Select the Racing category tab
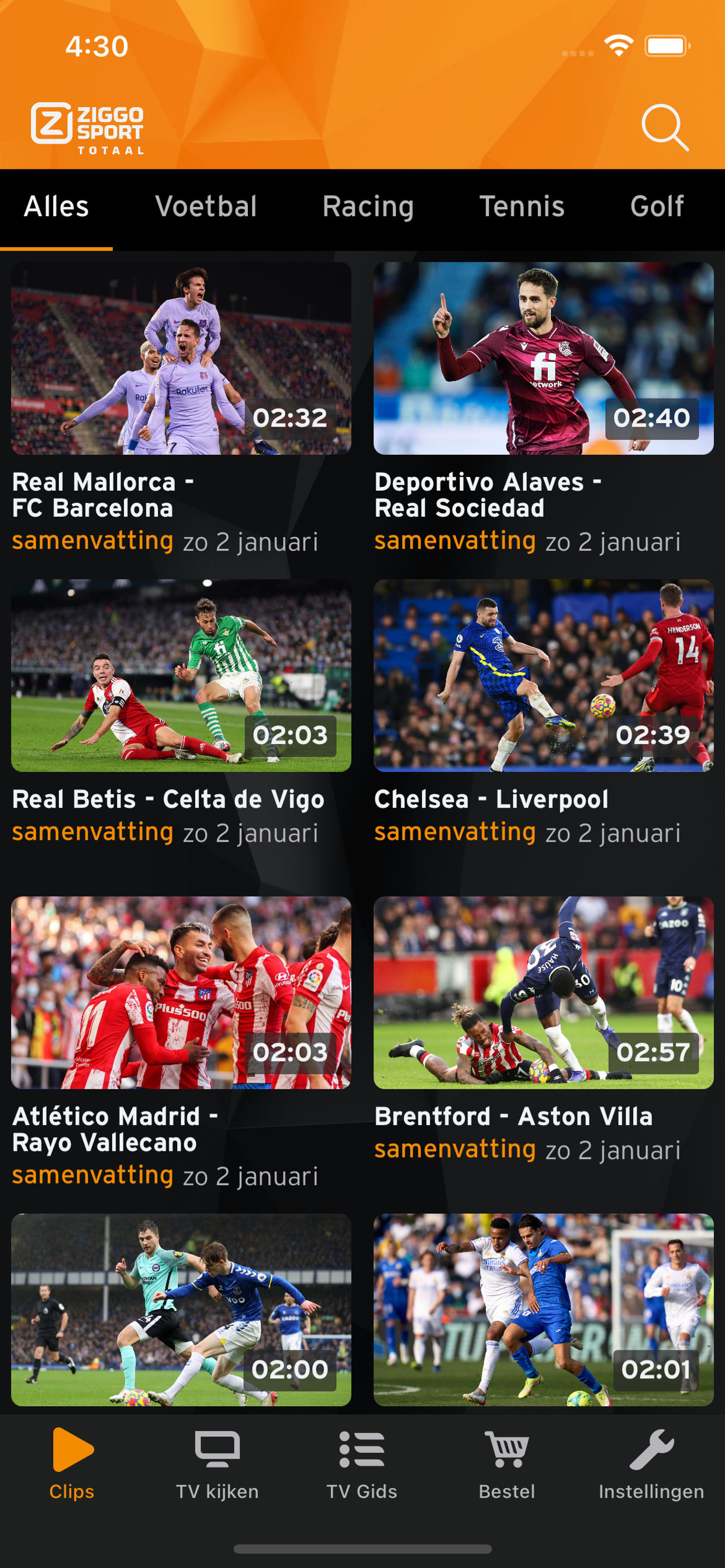 pyautogui.click(x=368, y=207)
